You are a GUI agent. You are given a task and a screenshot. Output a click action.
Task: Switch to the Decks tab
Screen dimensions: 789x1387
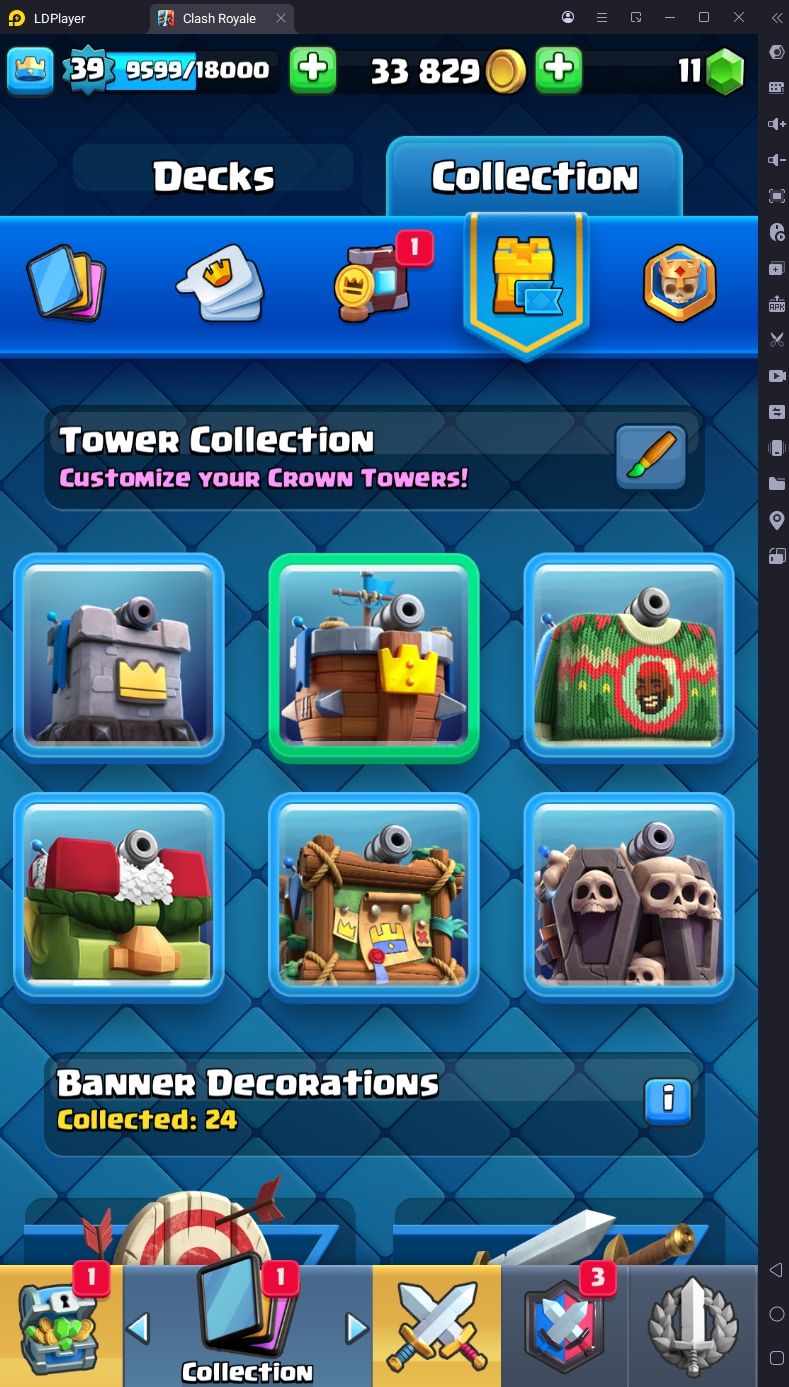point(213,176)
